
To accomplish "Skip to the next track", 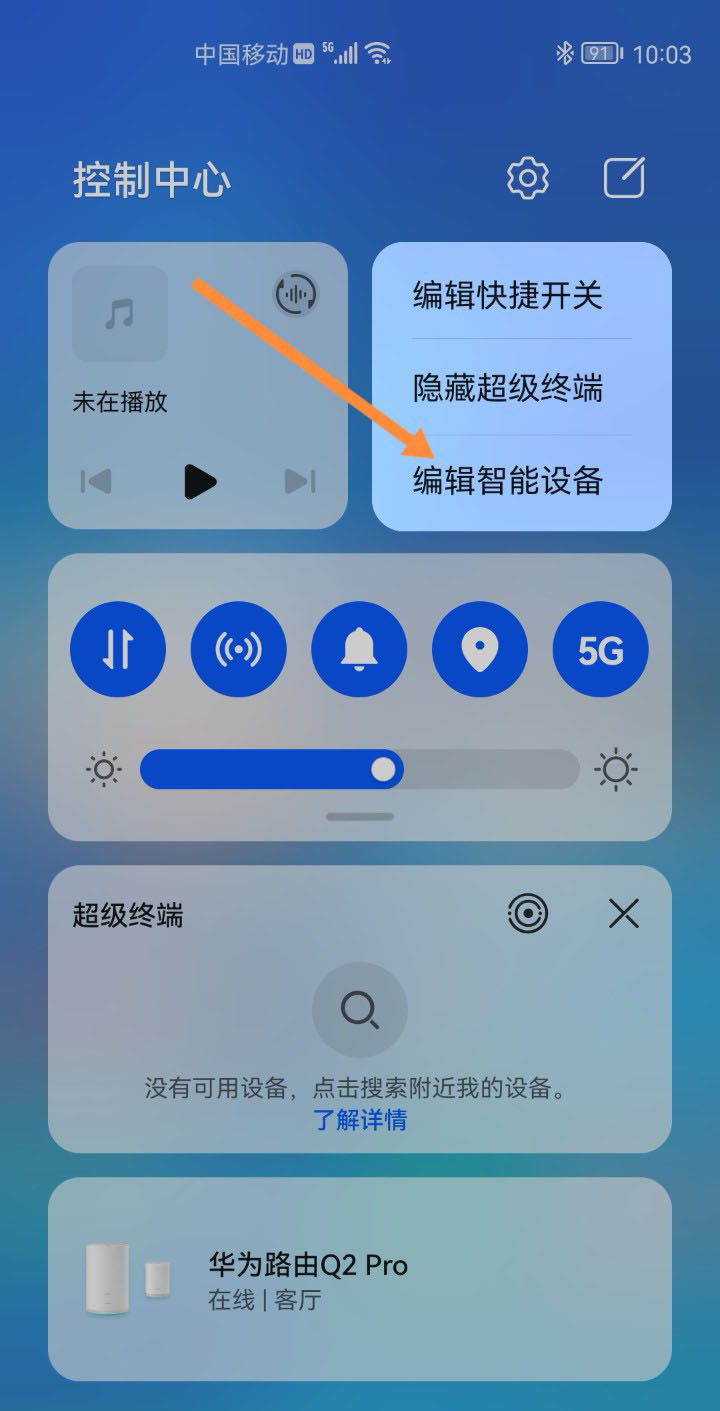I will point(299,482).
